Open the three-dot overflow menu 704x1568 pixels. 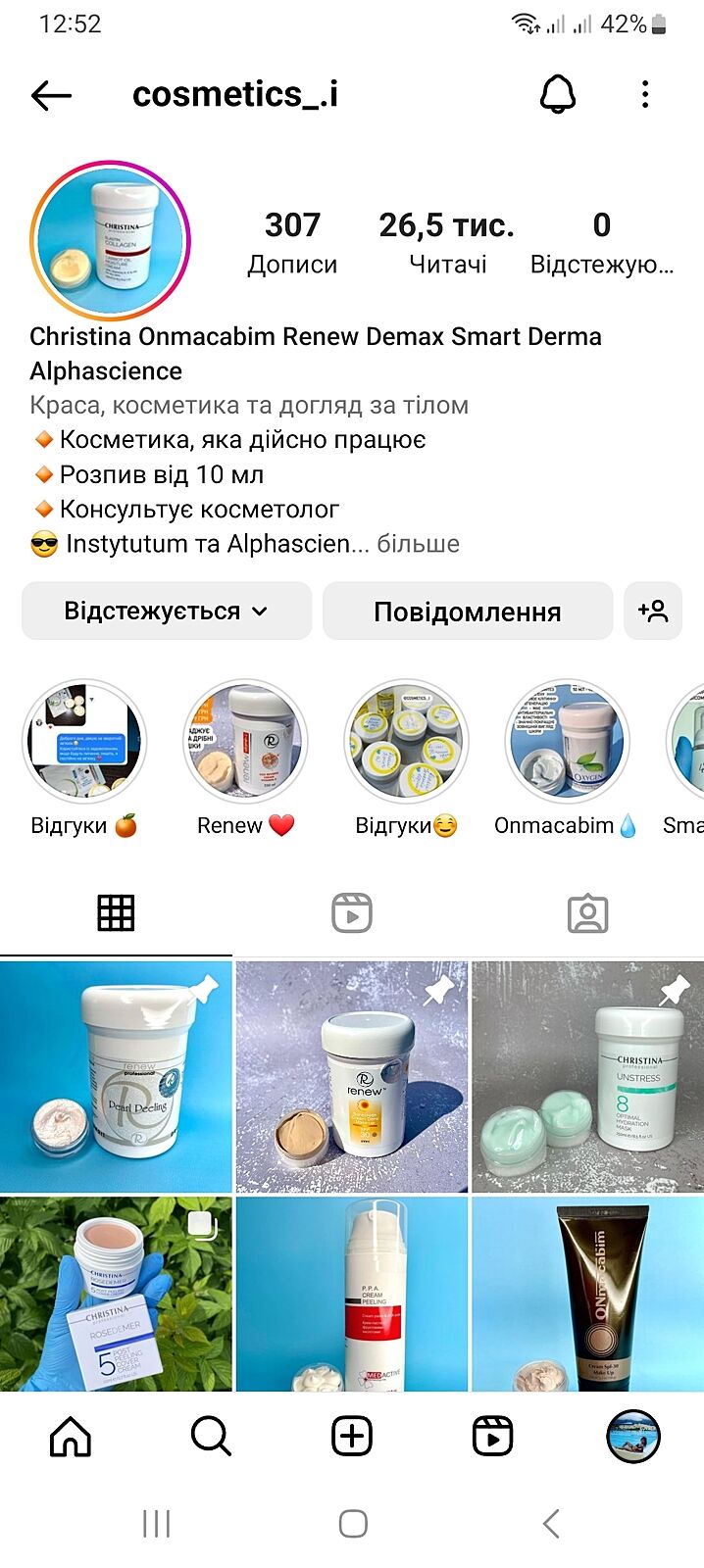pos(644,95)
